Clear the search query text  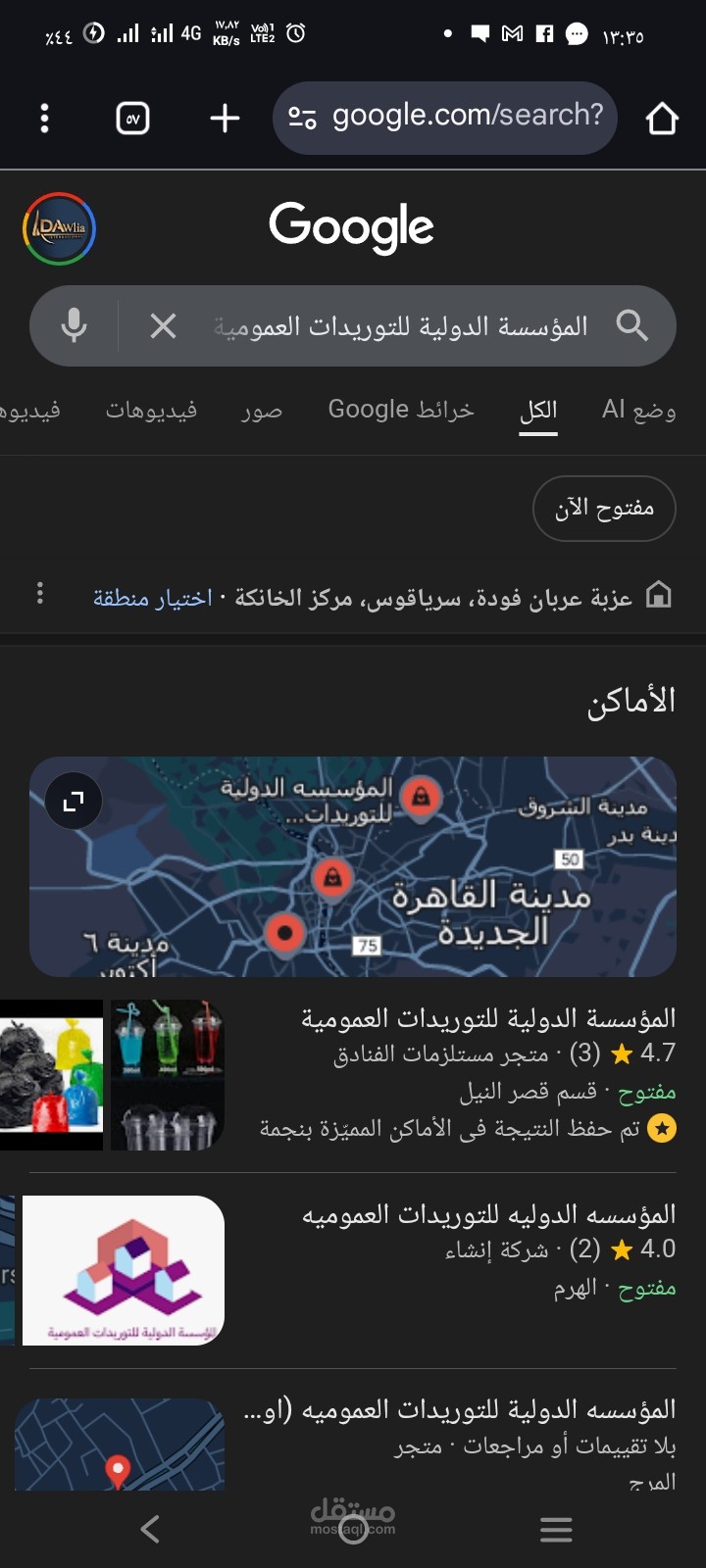click(x=163, y=325)
